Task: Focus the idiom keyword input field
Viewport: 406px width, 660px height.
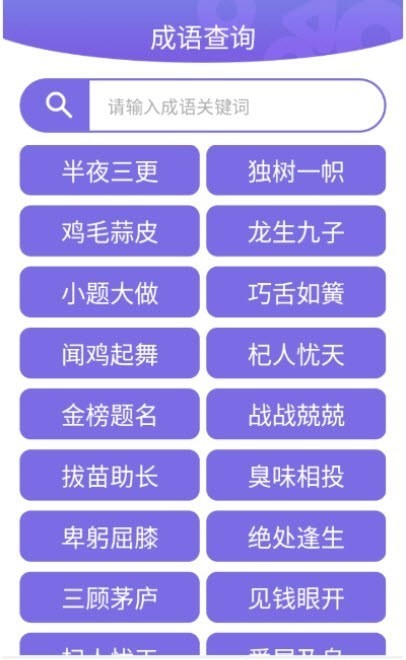Action: tap(236, 105)
